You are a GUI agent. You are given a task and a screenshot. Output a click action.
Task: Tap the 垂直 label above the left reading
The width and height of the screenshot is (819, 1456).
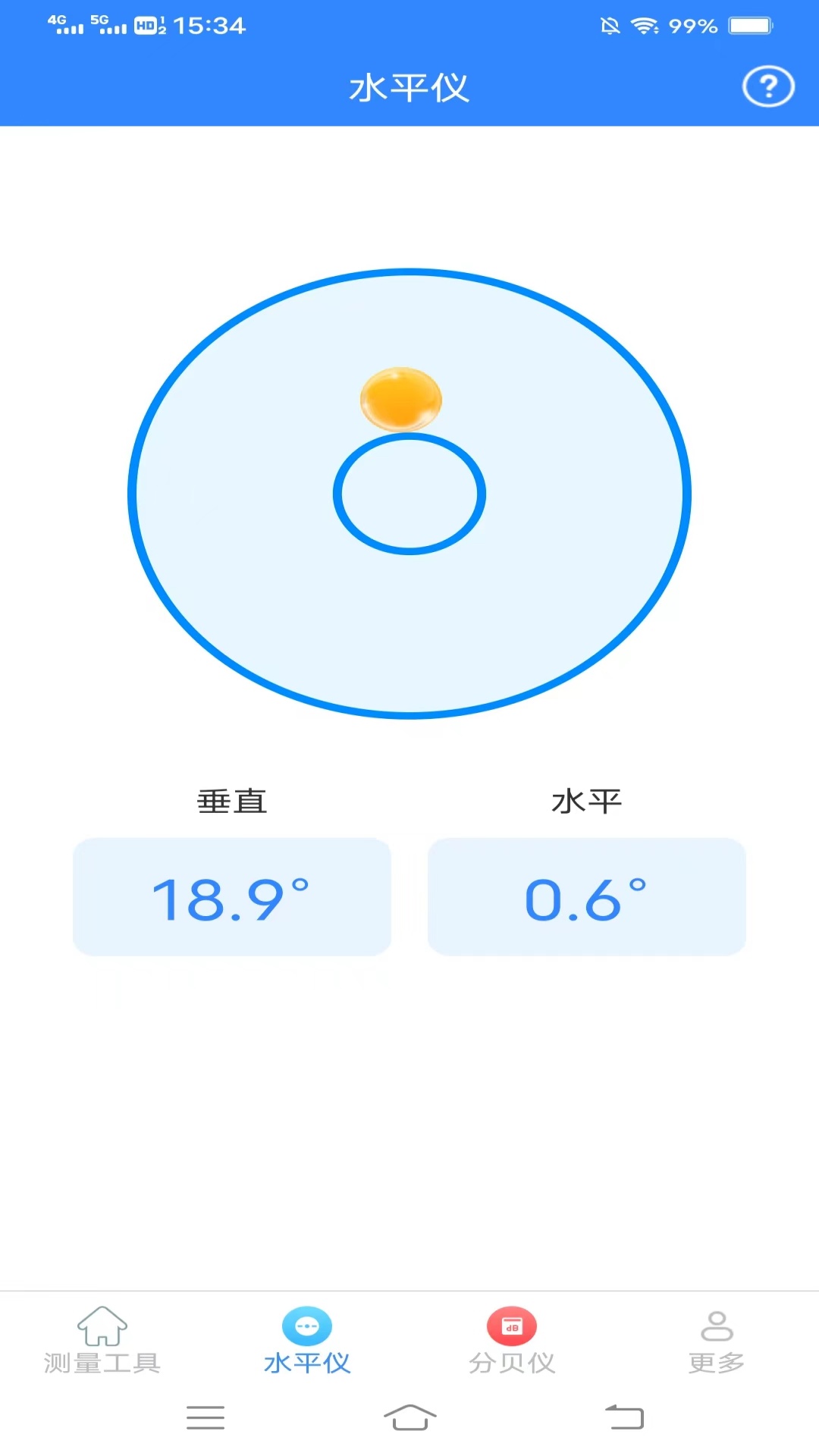coord(232,801)
